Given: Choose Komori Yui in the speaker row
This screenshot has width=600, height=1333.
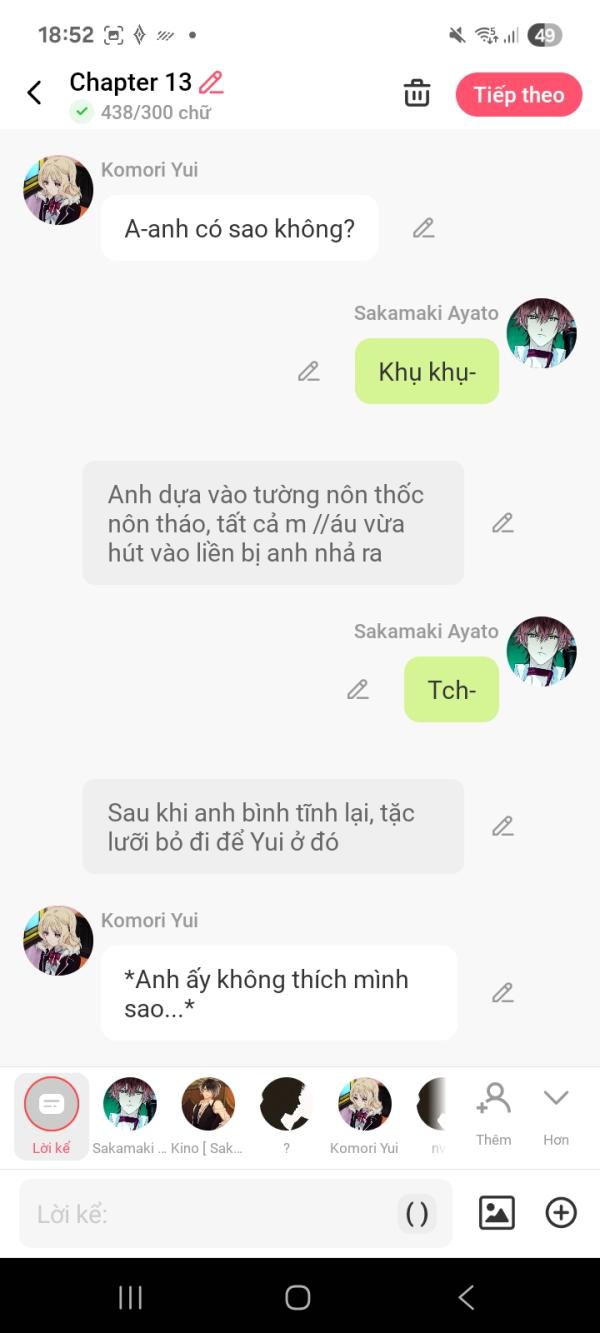Looking at the screenshot, I should (x=364, y=1116).
